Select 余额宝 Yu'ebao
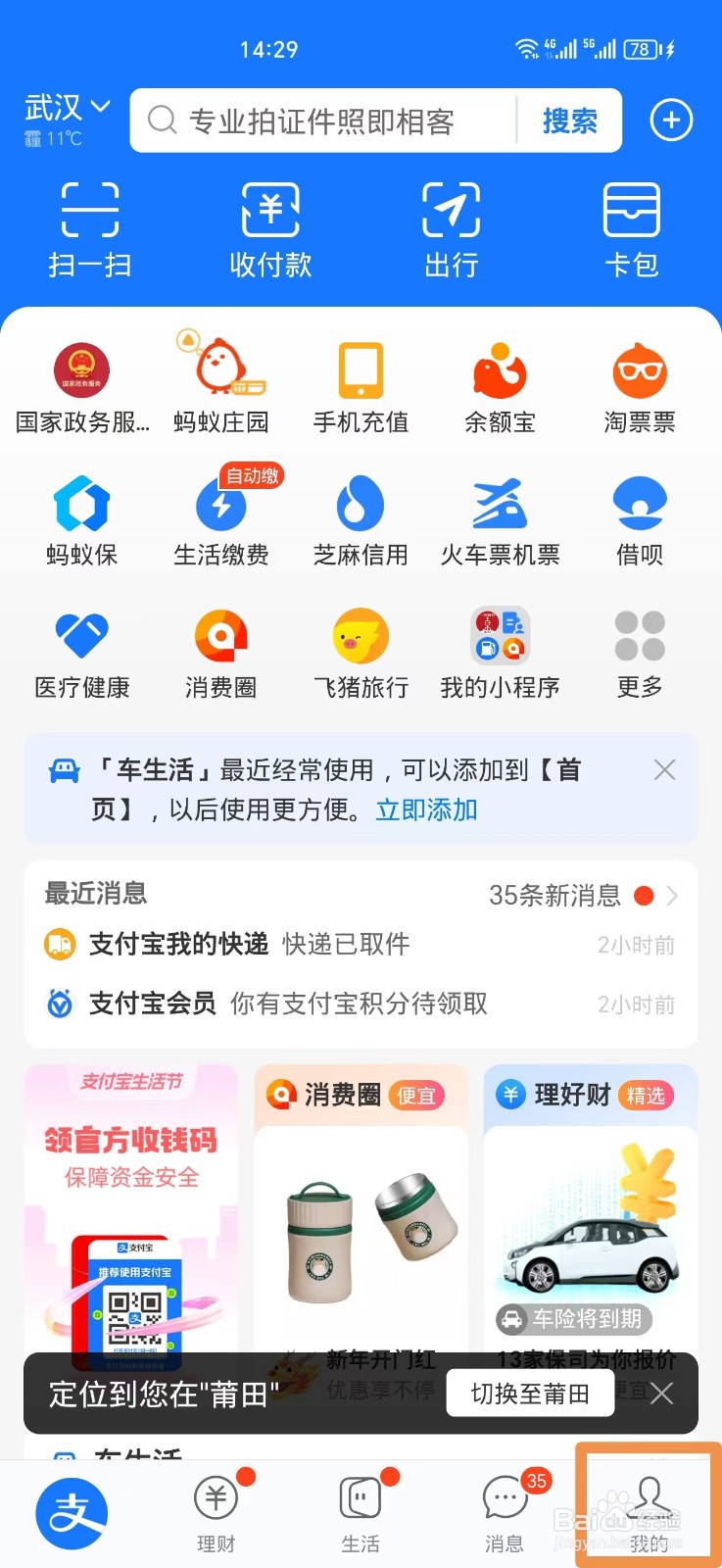 coord(500,382)
